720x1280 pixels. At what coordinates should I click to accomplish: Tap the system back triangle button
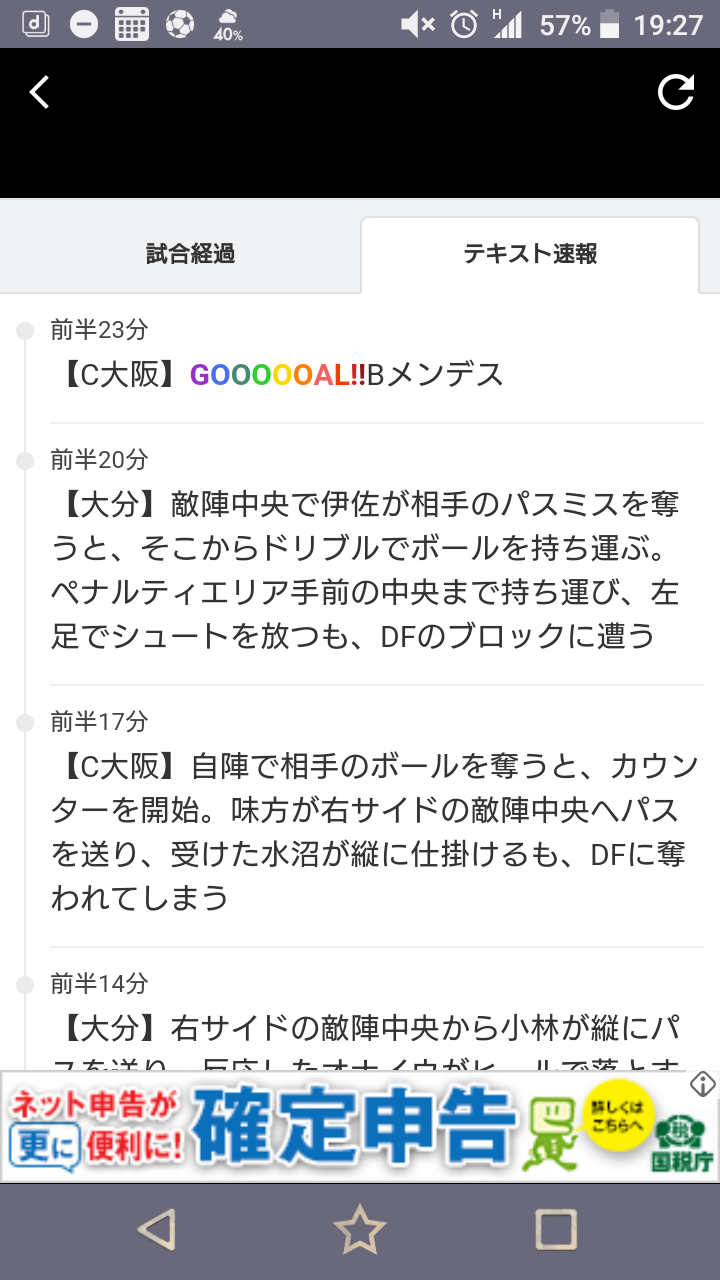tap(157, 1229)
